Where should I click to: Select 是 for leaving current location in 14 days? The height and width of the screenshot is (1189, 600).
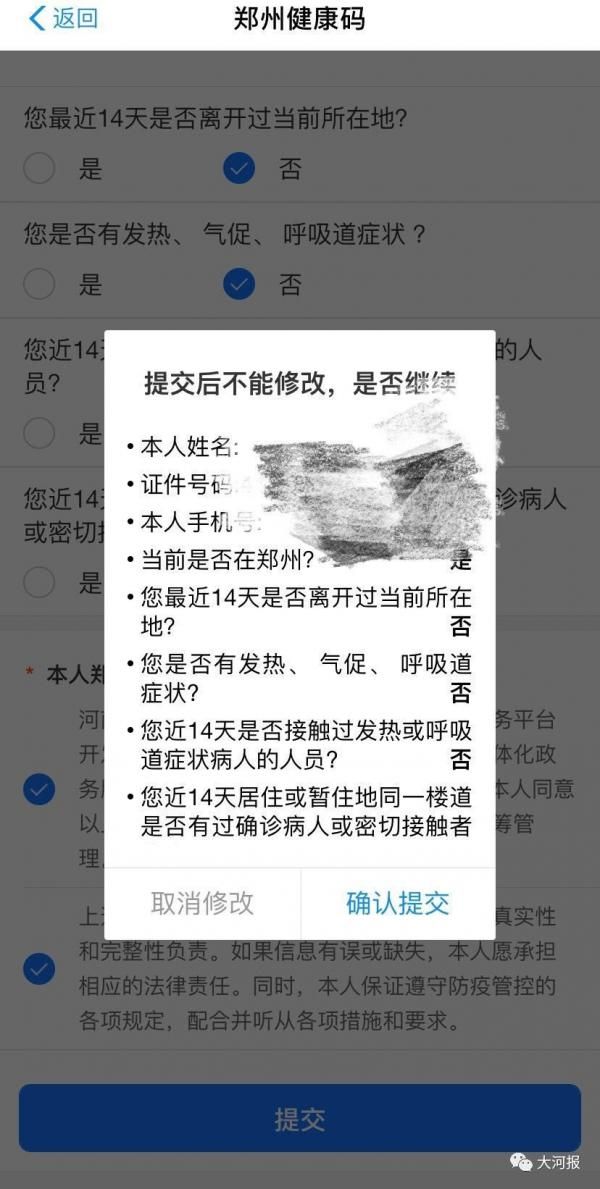(x=39, y=168)
